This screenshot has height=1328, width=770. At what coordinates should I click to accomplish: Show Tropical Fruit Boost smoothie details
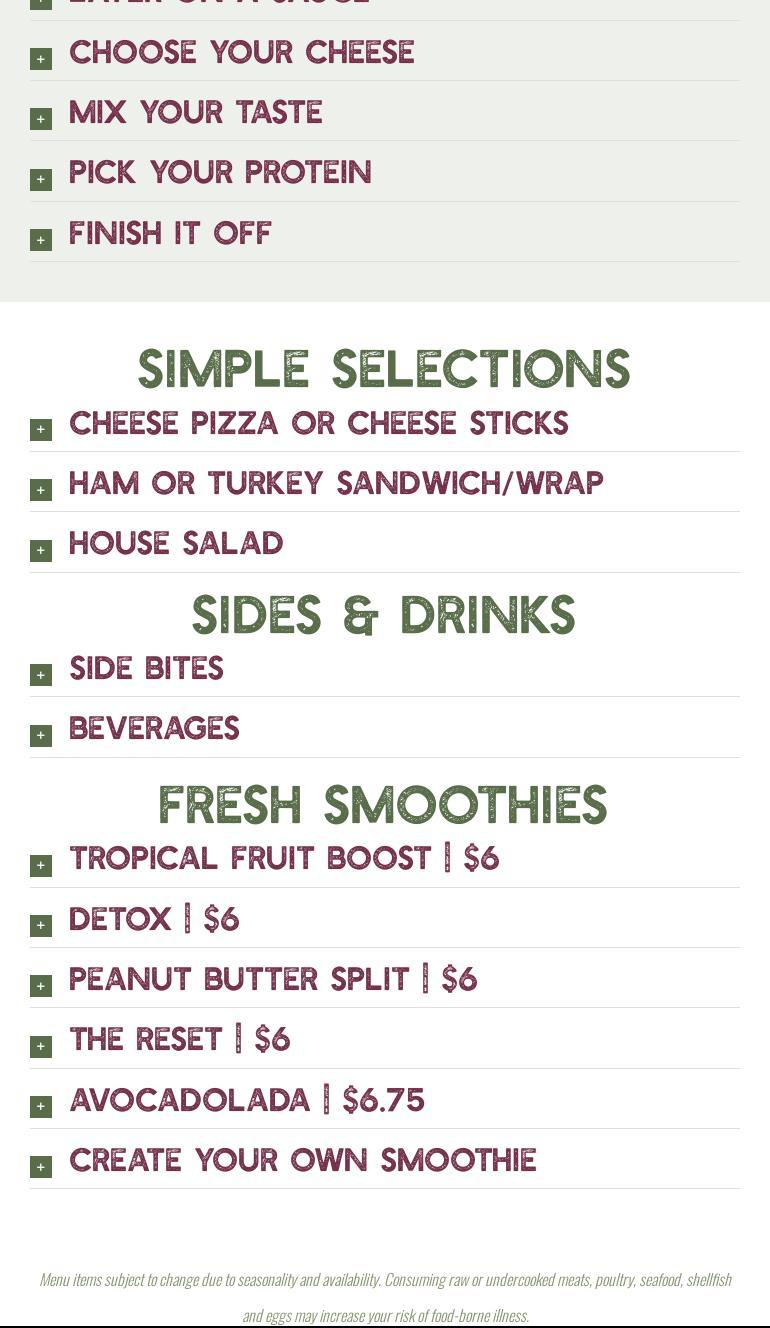pos(385,859)
